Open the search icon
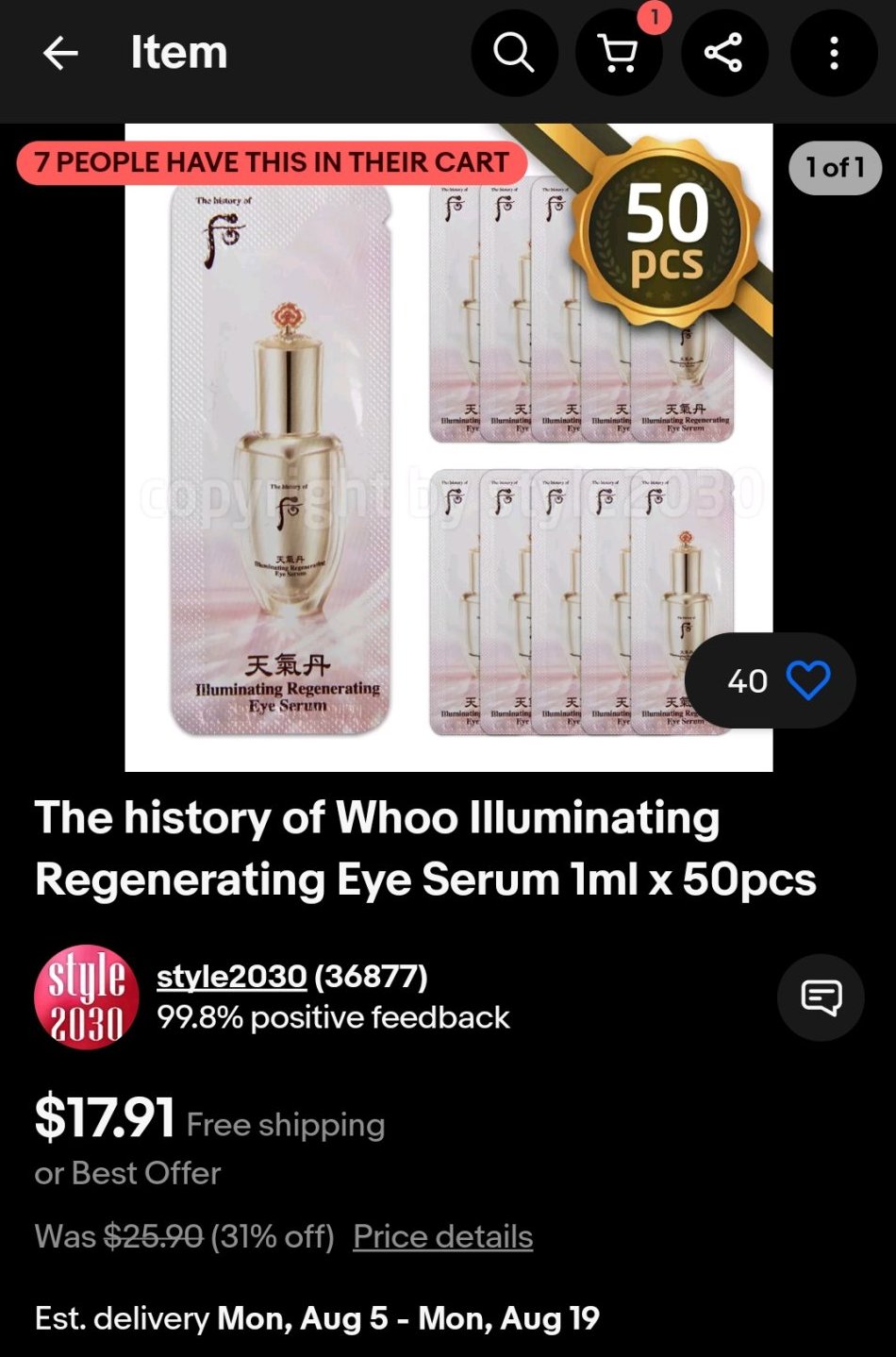 click(x=514, y=53)
